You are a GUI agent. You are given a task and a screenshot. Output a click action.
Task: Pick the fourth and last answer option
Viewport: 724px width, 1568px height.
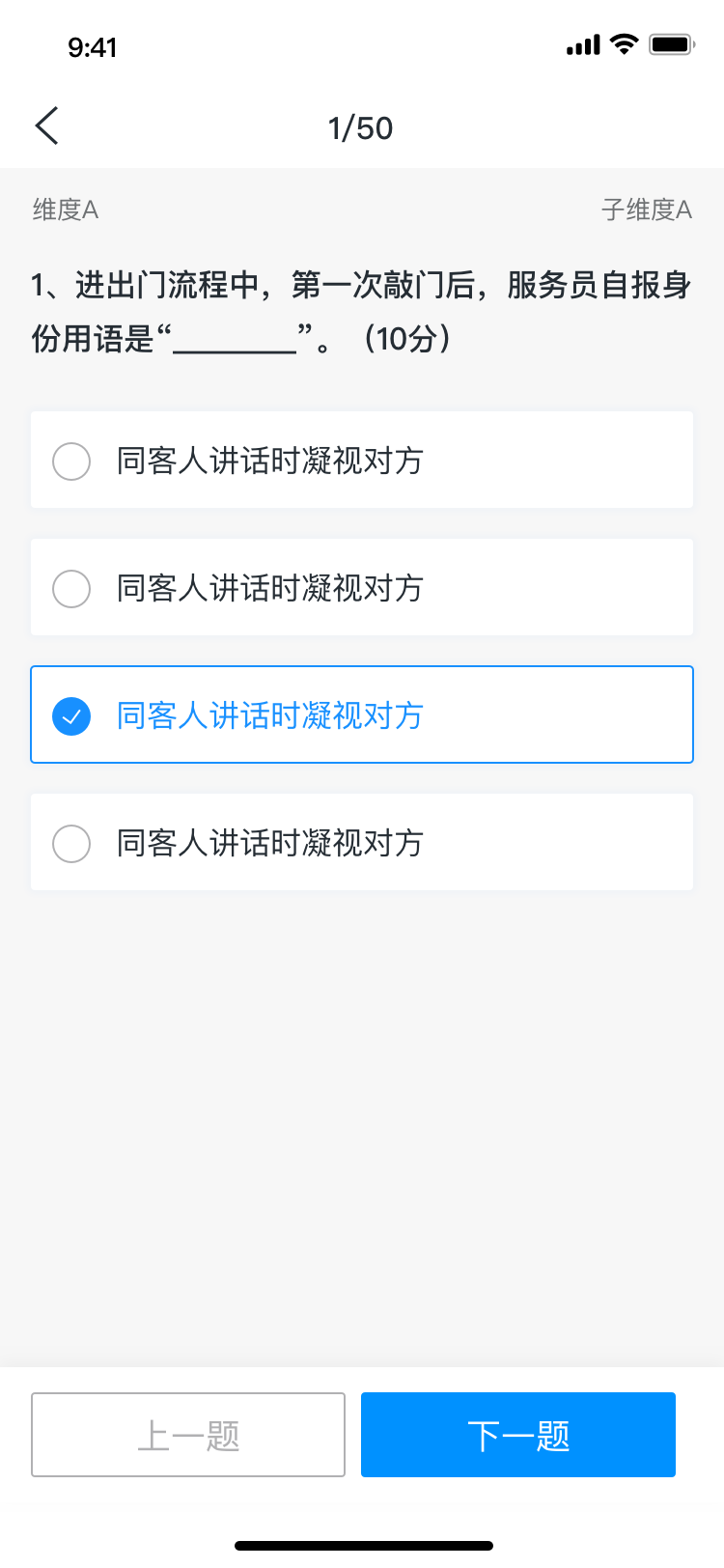click(x=362, y=842)
